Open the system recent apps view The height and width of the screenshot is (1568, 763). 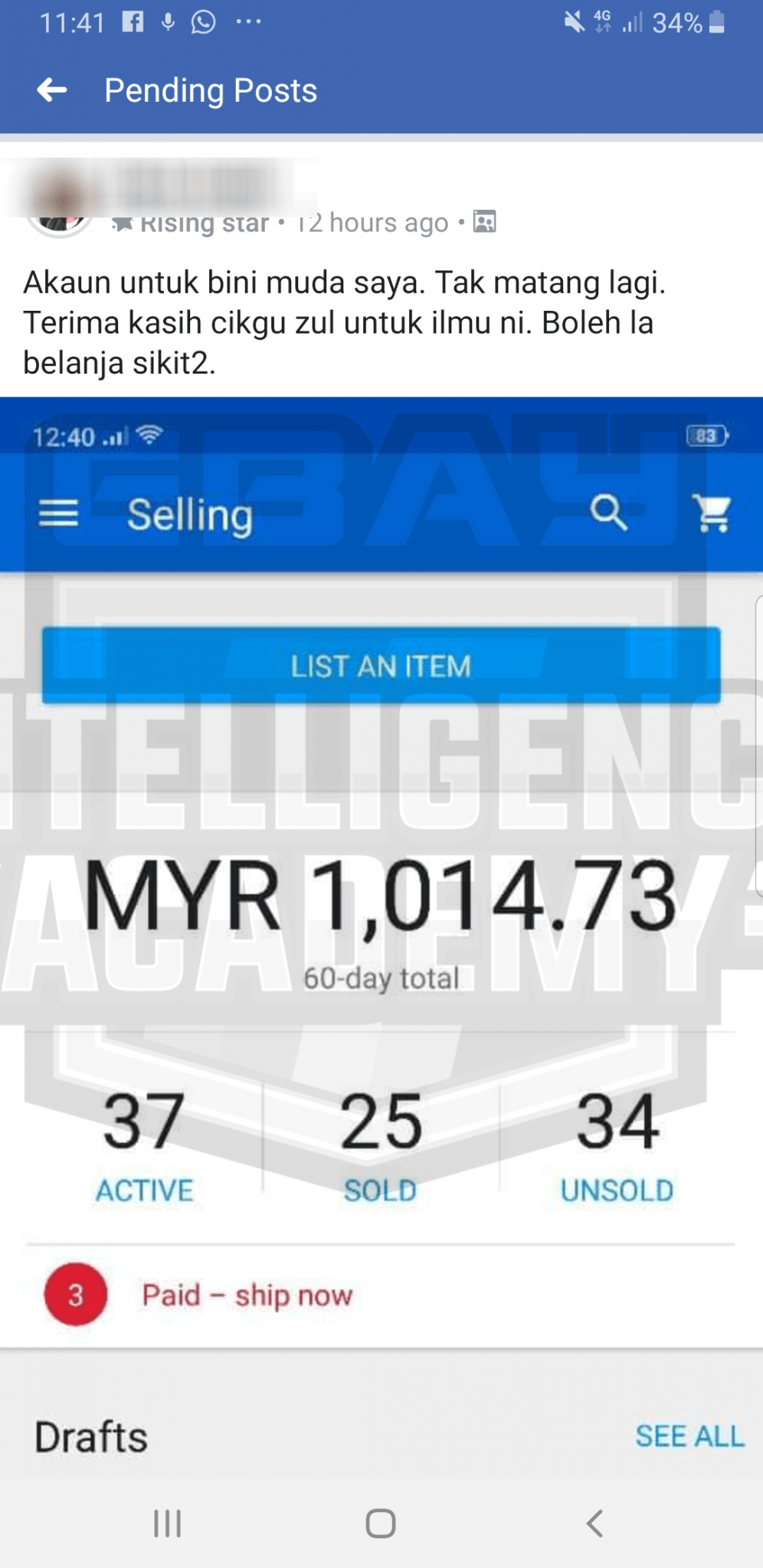167,1524
